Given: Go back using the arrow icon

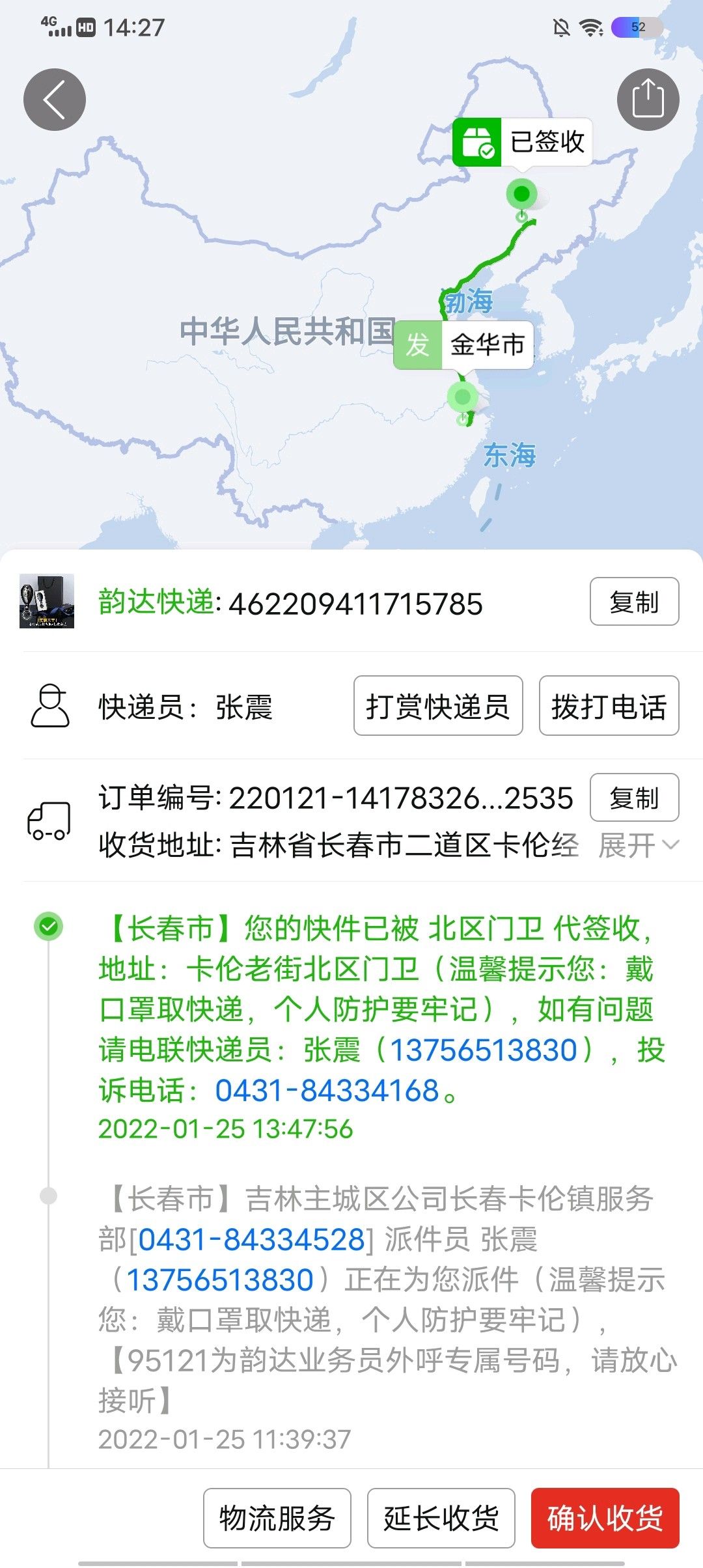Looking at the screenshot, I should point(55,100).
